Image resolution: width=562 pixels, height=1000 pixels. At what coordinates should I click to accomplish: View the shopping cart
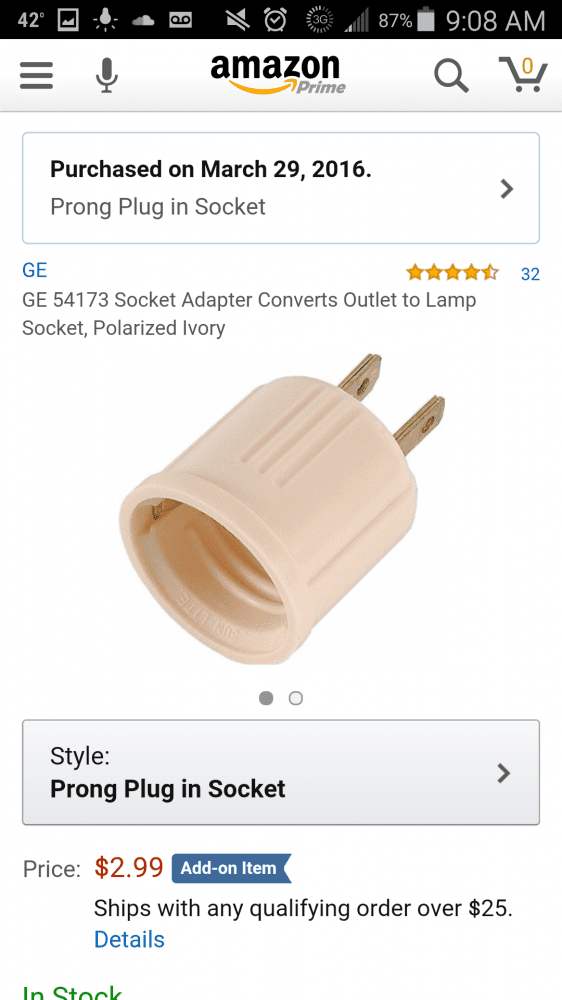click(523, 74)
